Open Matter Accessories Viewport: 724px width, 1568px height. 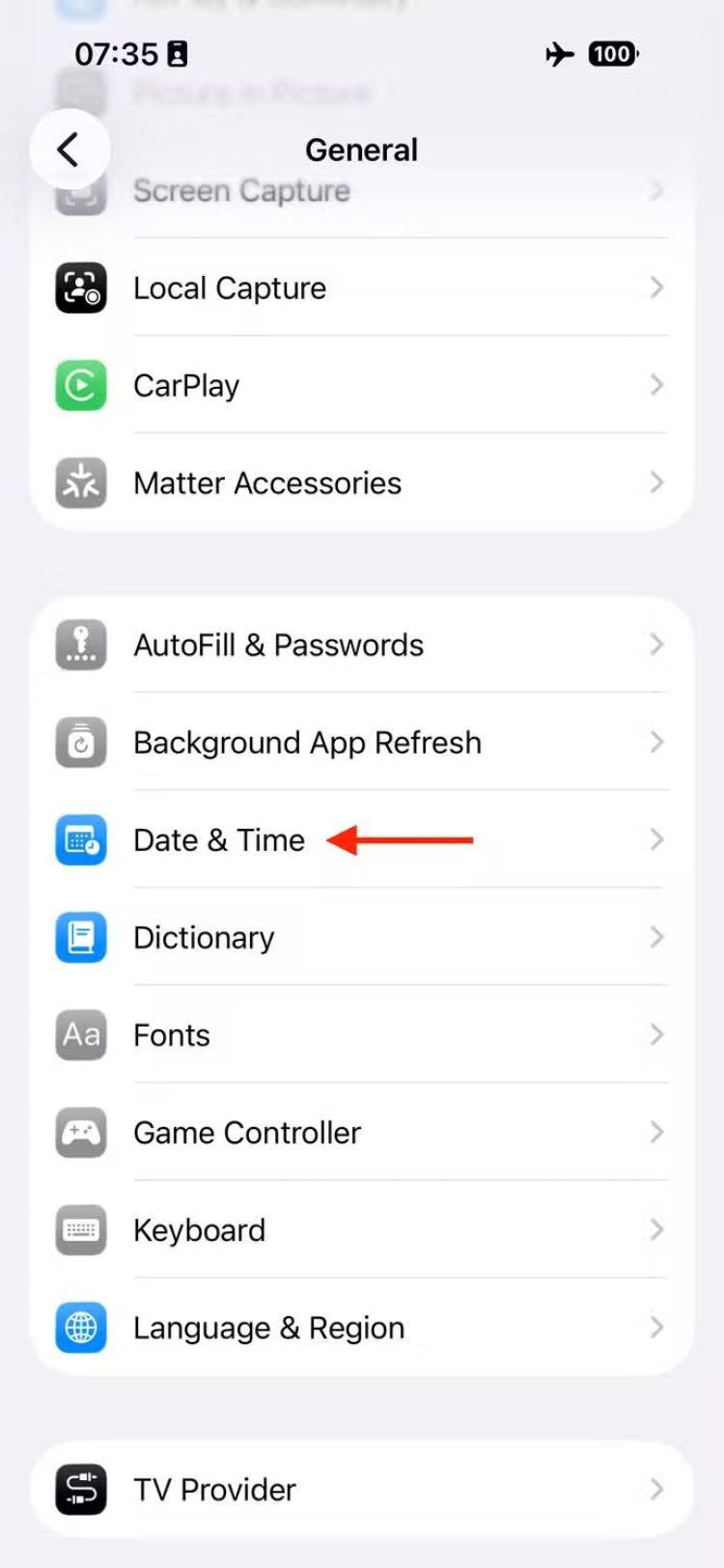pyautogui.click(x=361, y=482)
